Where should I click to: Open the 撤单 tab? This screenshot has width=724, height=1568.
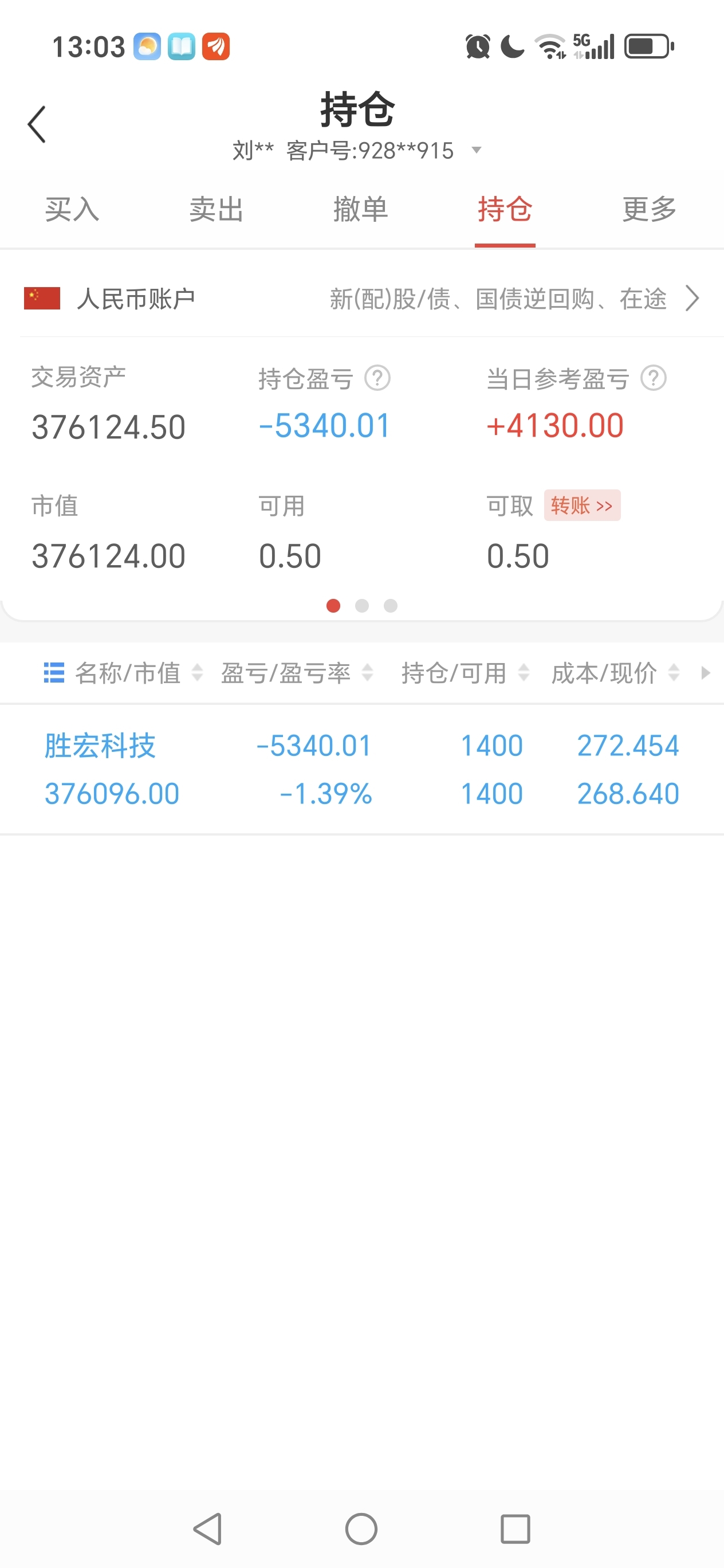[361, 210]
